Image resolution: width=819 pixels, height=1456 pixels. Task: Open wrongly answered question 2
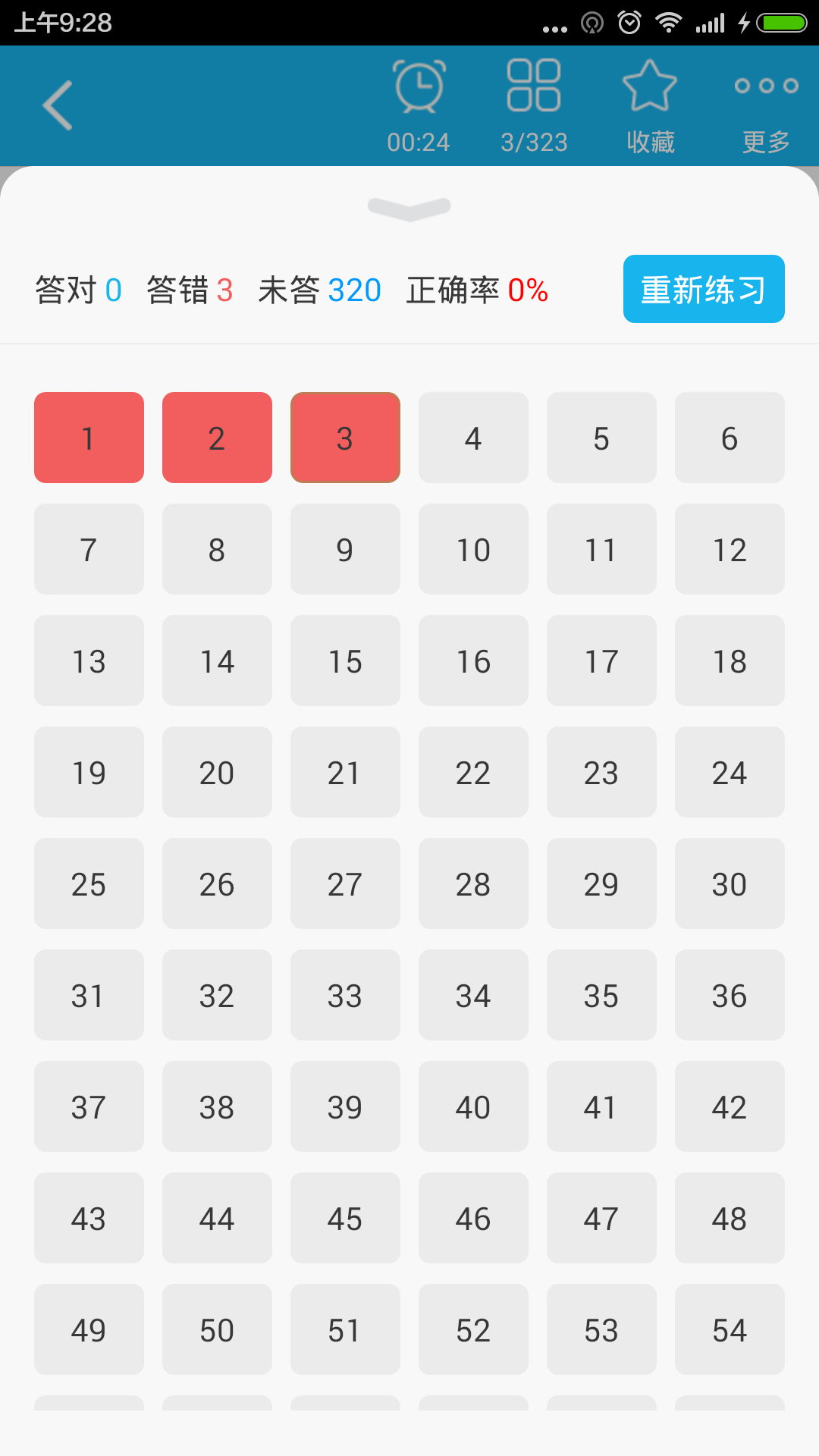point(217,438)
